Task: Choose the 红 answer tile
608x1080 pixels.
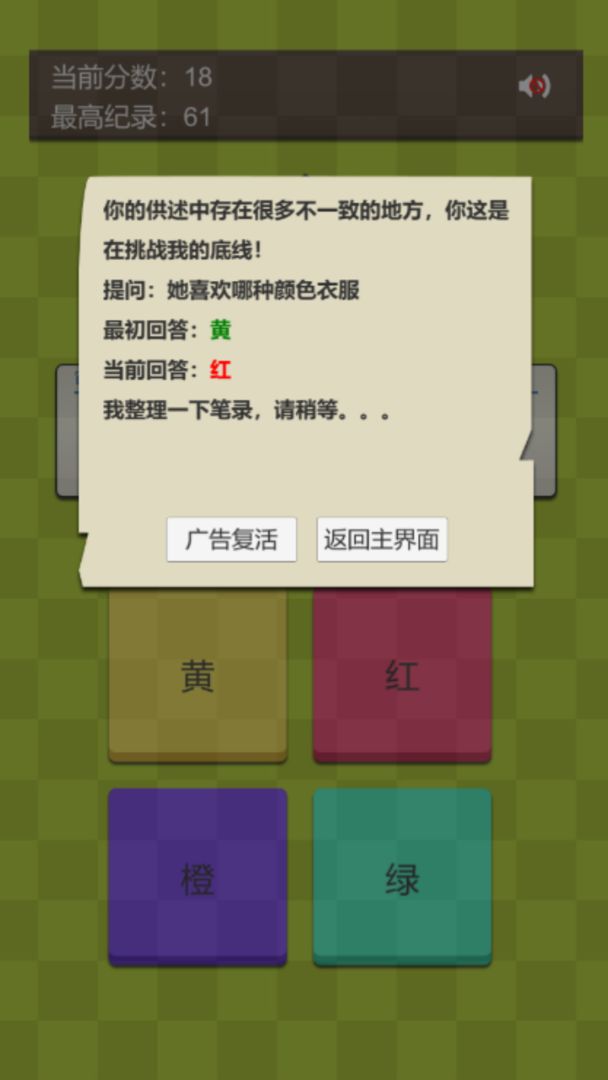Action: (x=402, y=678)
